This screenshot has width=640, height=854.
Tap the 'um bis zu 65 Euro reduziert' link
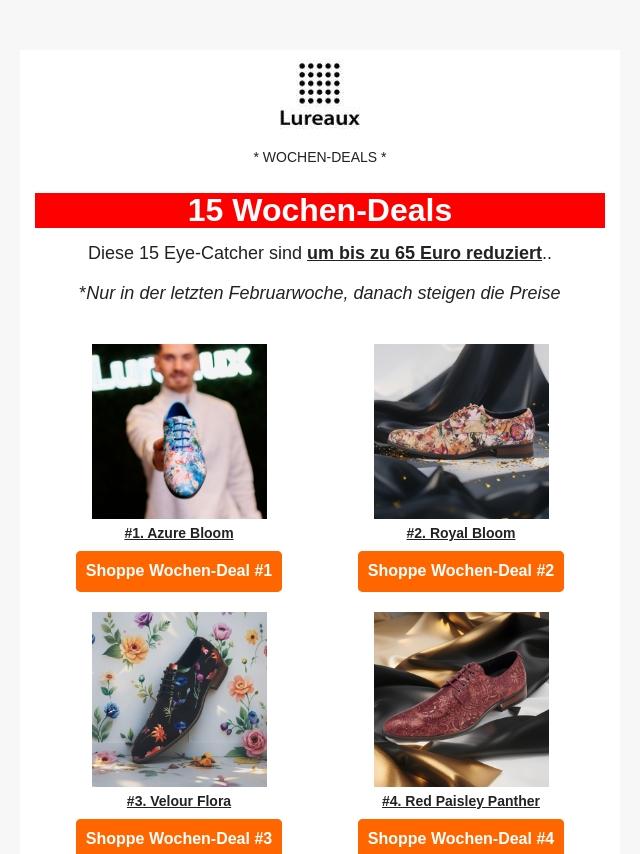(x=424, y=253)
